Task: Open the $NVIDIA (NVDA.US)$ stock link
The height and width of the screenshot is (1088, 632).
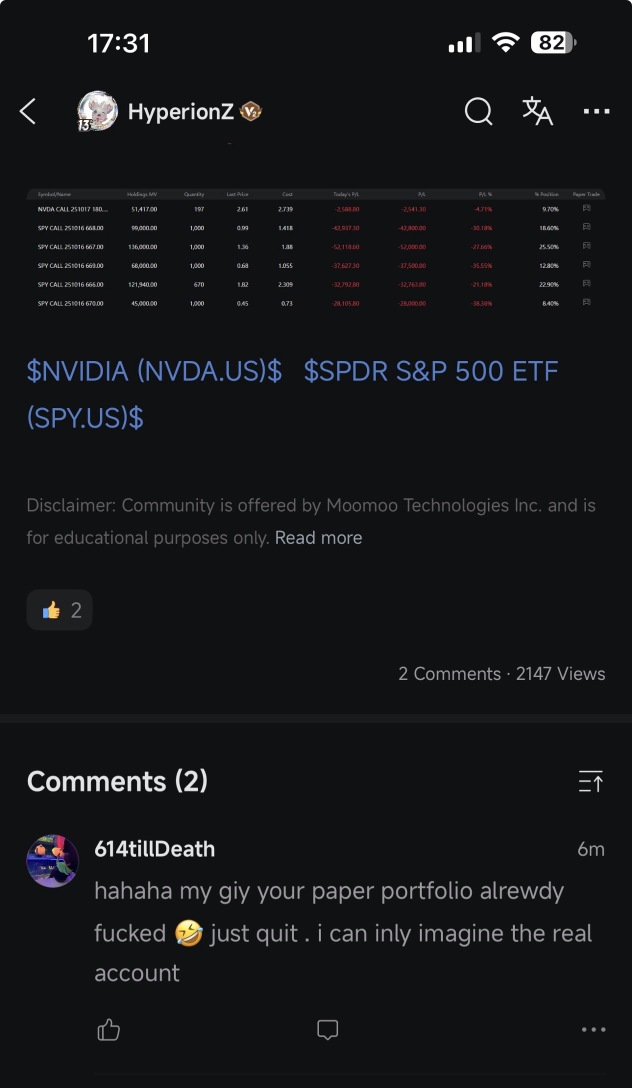Action: click(x=154, y=371)
